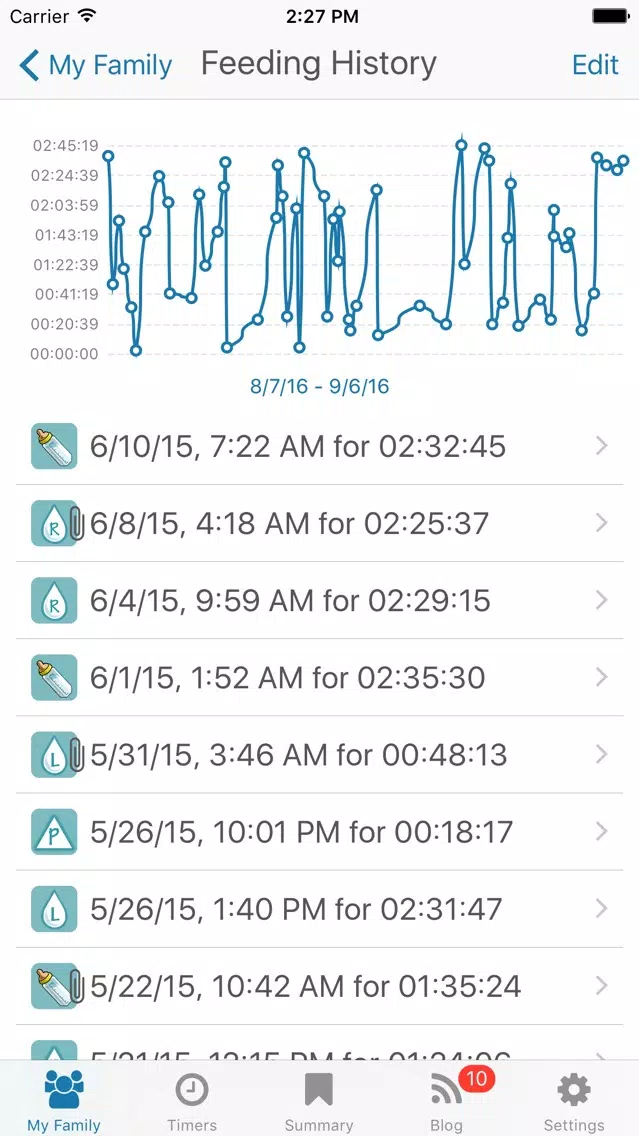This screenshot has width=639, height=1136.
Task: Open the 5/31/15, 3:46 AM feeding entry
Action: [320, 755]
